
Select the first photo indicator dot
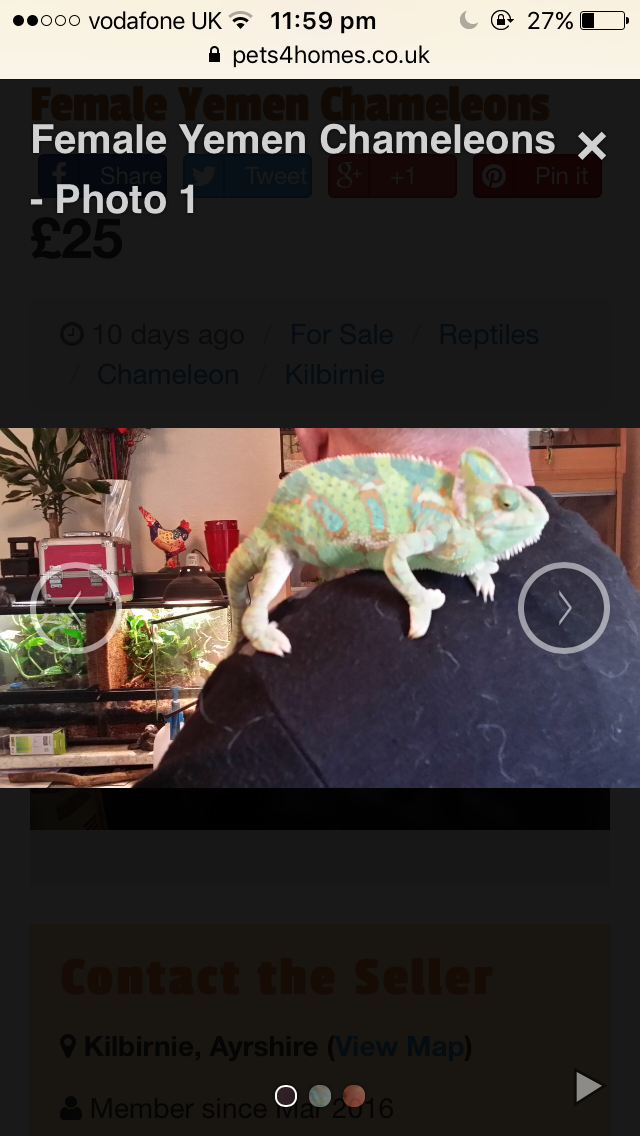(286, 1096)
